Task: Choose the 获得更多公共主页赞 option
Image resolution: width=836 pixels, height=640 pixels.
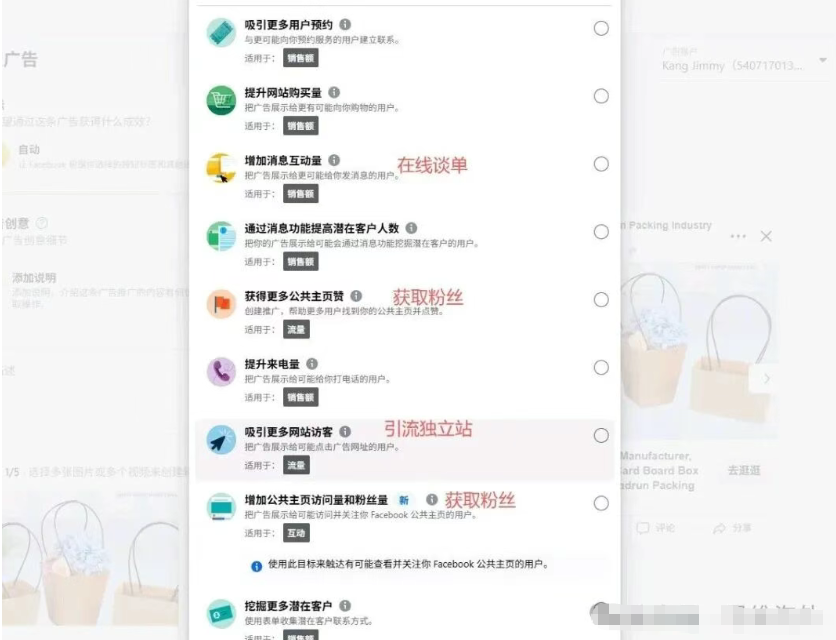Action: tap(601, 300)
